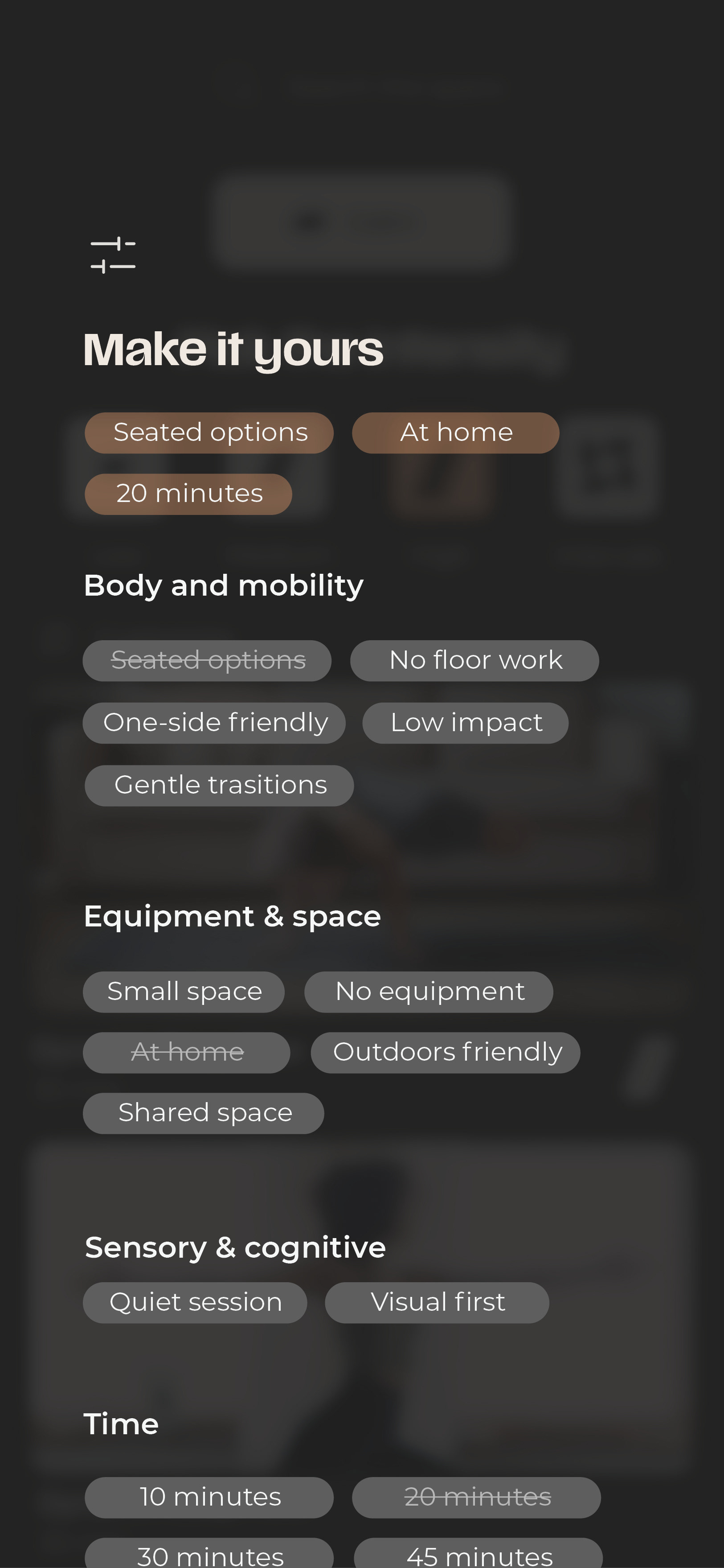The width and height of the screenshot is (724, 1568).
Task: Pick the 45 minutes chip
Action: 478,1555
